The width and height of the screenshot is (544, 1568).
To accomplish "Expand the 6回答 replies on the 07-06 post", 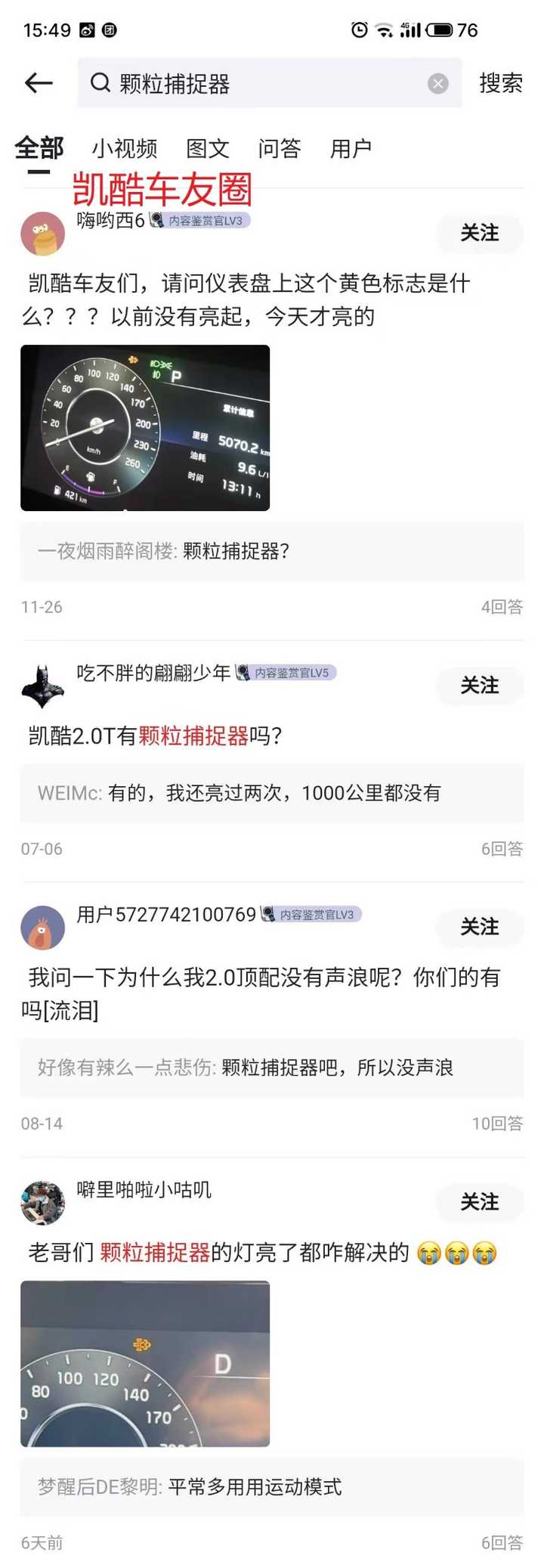I will 501,848.
